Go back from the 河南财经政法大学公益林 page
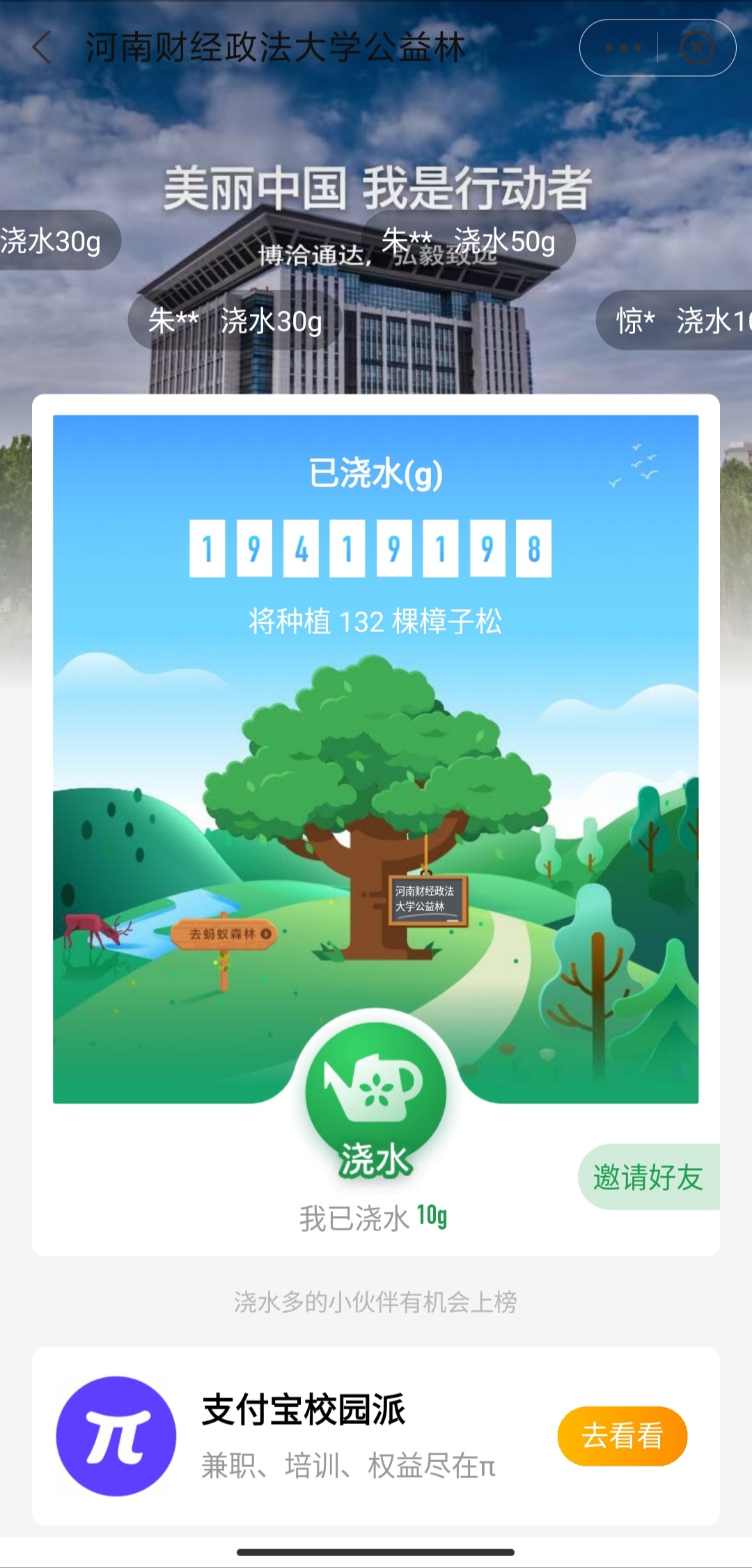The image size is (752, 1568). pos(42,48)
